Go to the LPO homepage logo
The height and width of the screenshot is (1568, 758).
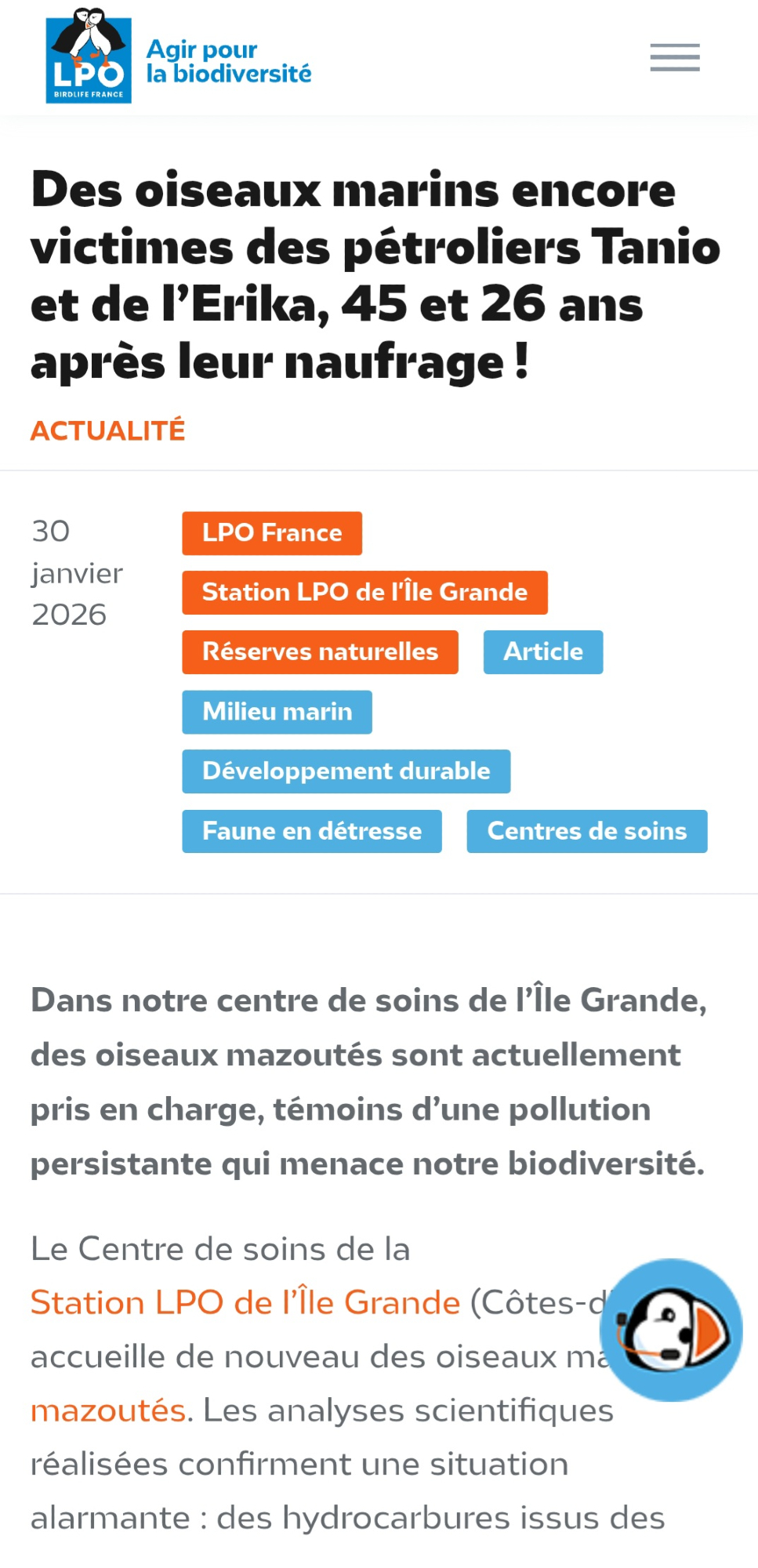pyautogui.click(x=89, y=56)
